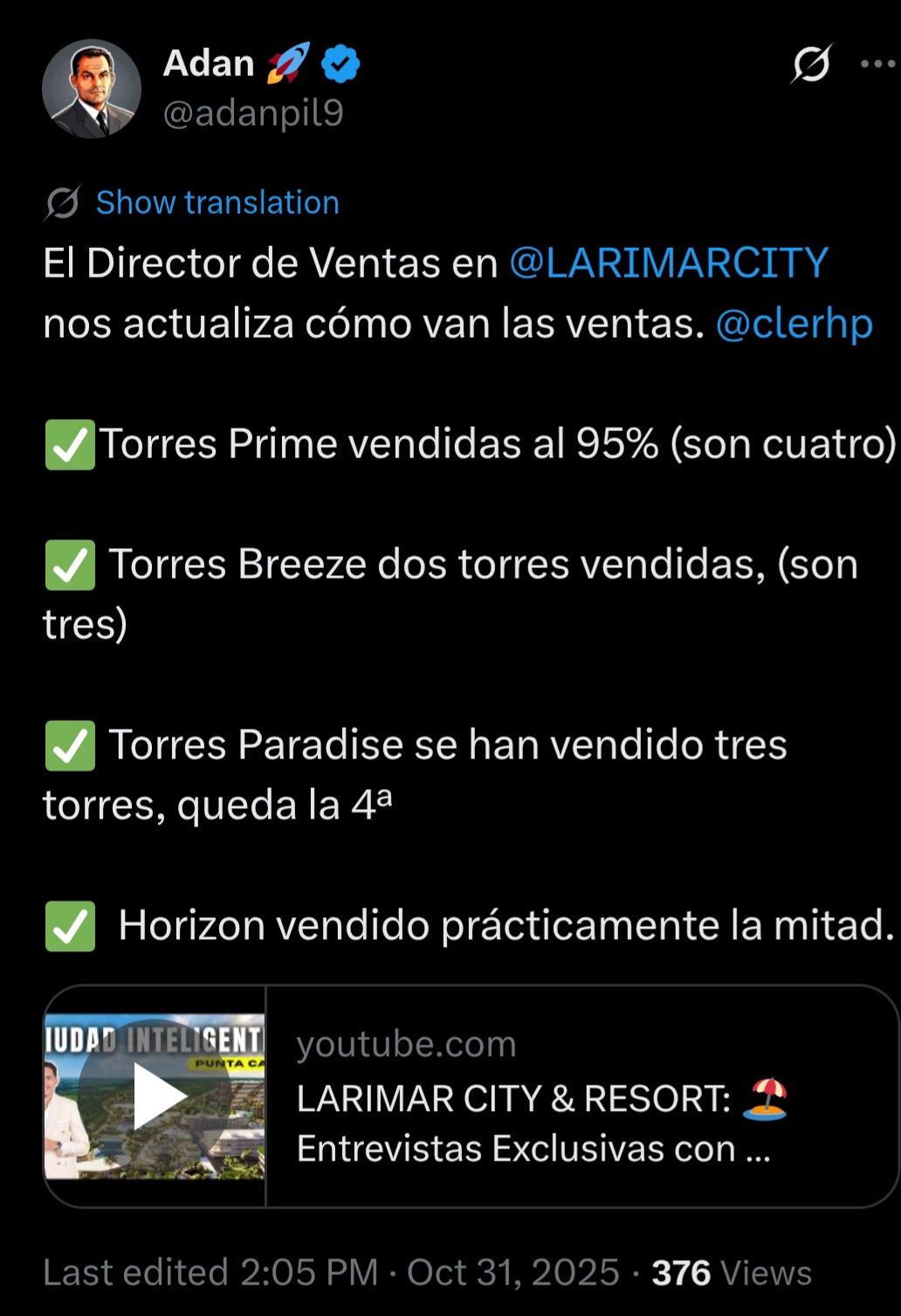Open the @LARIMARCITY mention
Viewport: 901px width, 1316px height.
(668, 263)
